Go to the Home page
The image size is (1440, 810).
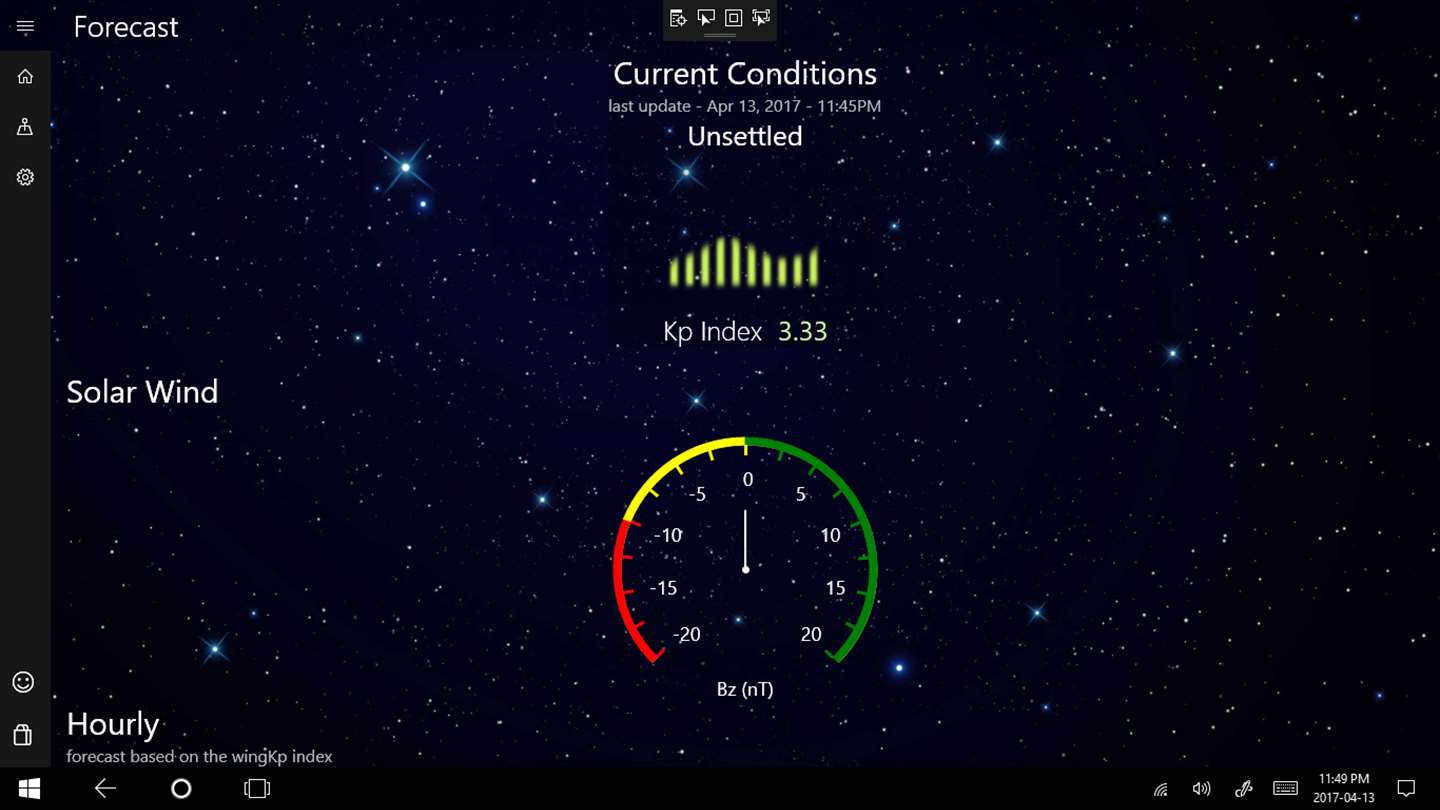click(x=25, y=77)
